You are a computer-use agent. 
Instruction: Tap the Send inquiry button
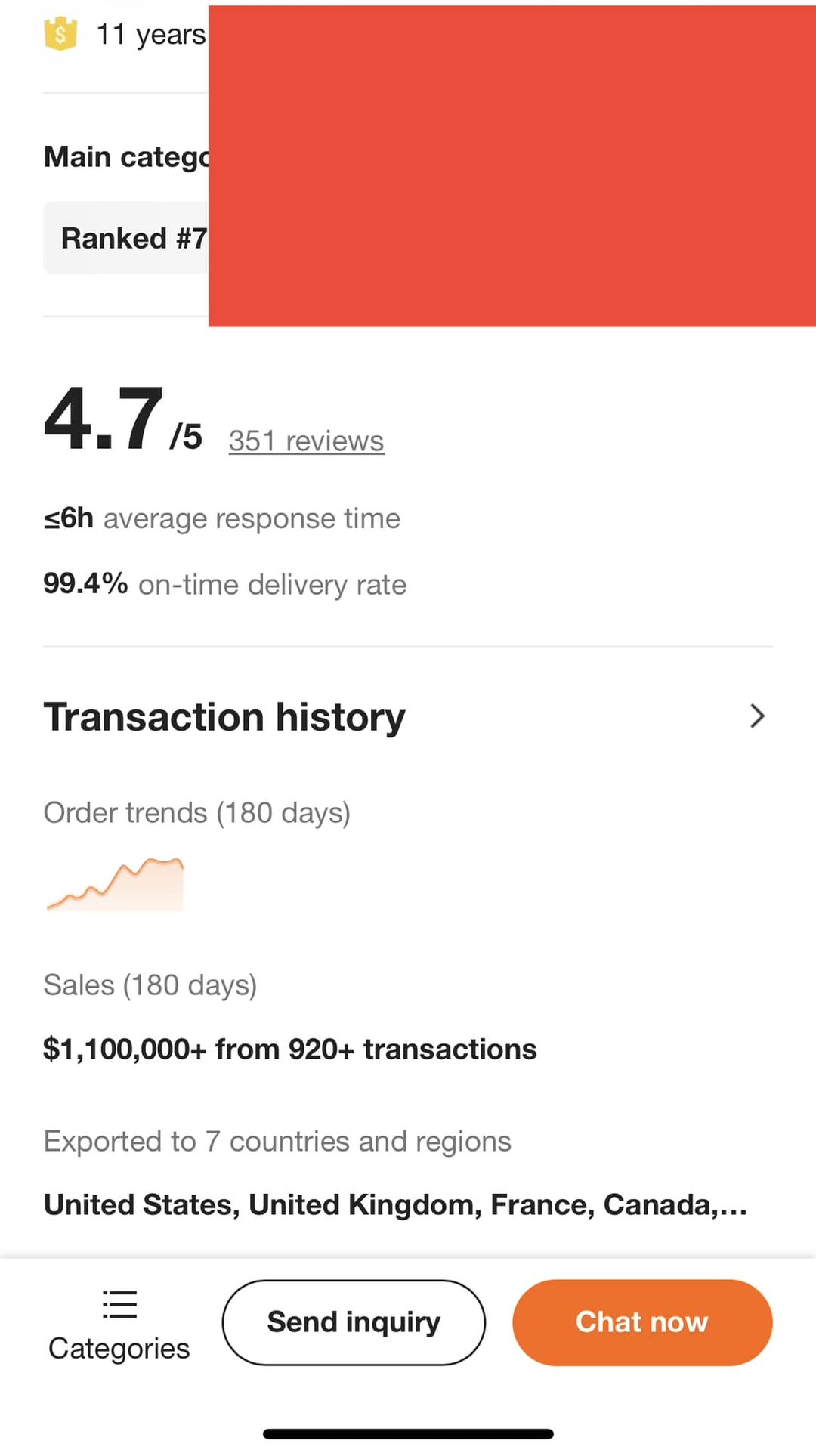pyautogui.click(x=354, y=1322)
